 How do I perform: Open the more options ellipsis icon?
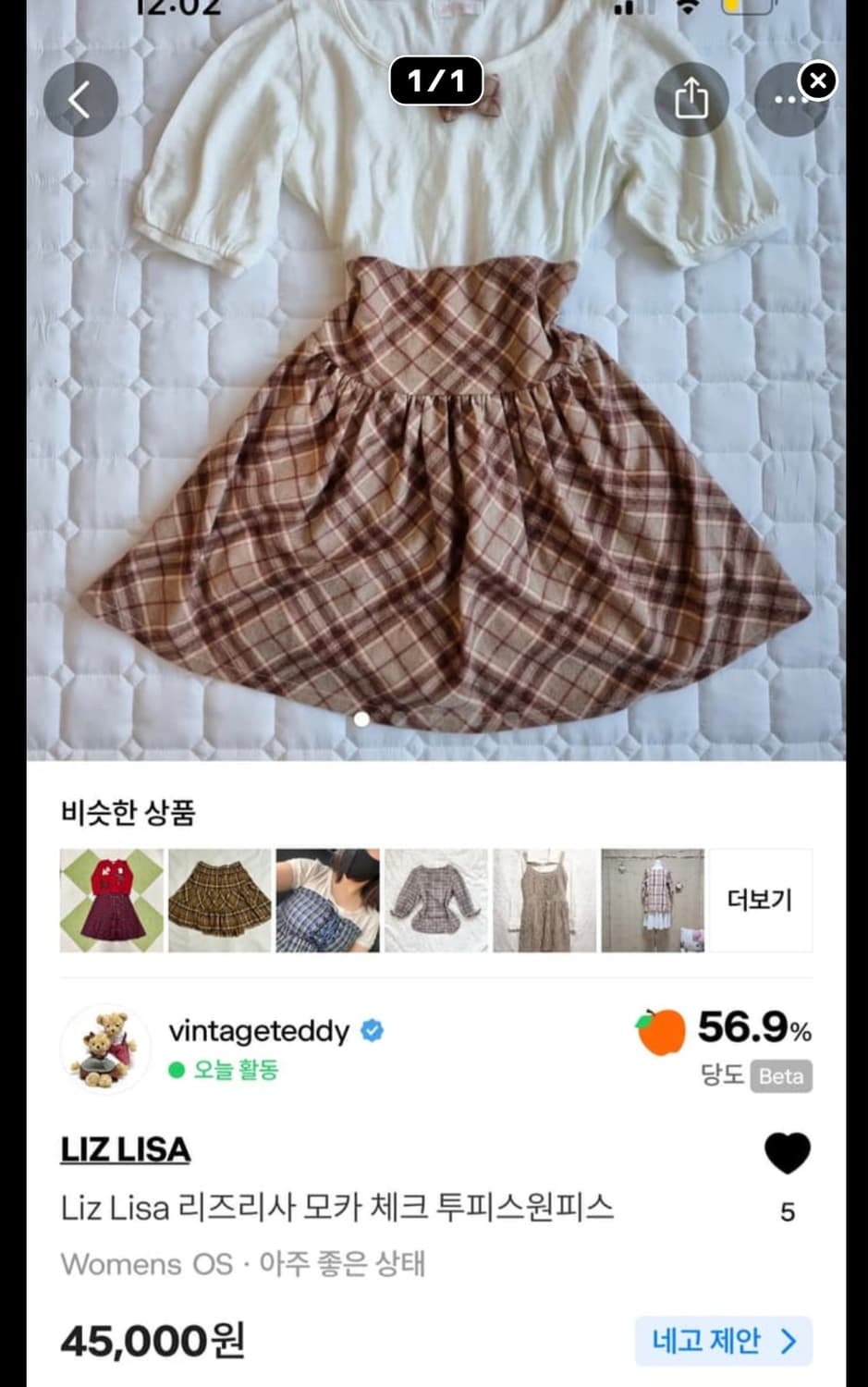[790, 99]
